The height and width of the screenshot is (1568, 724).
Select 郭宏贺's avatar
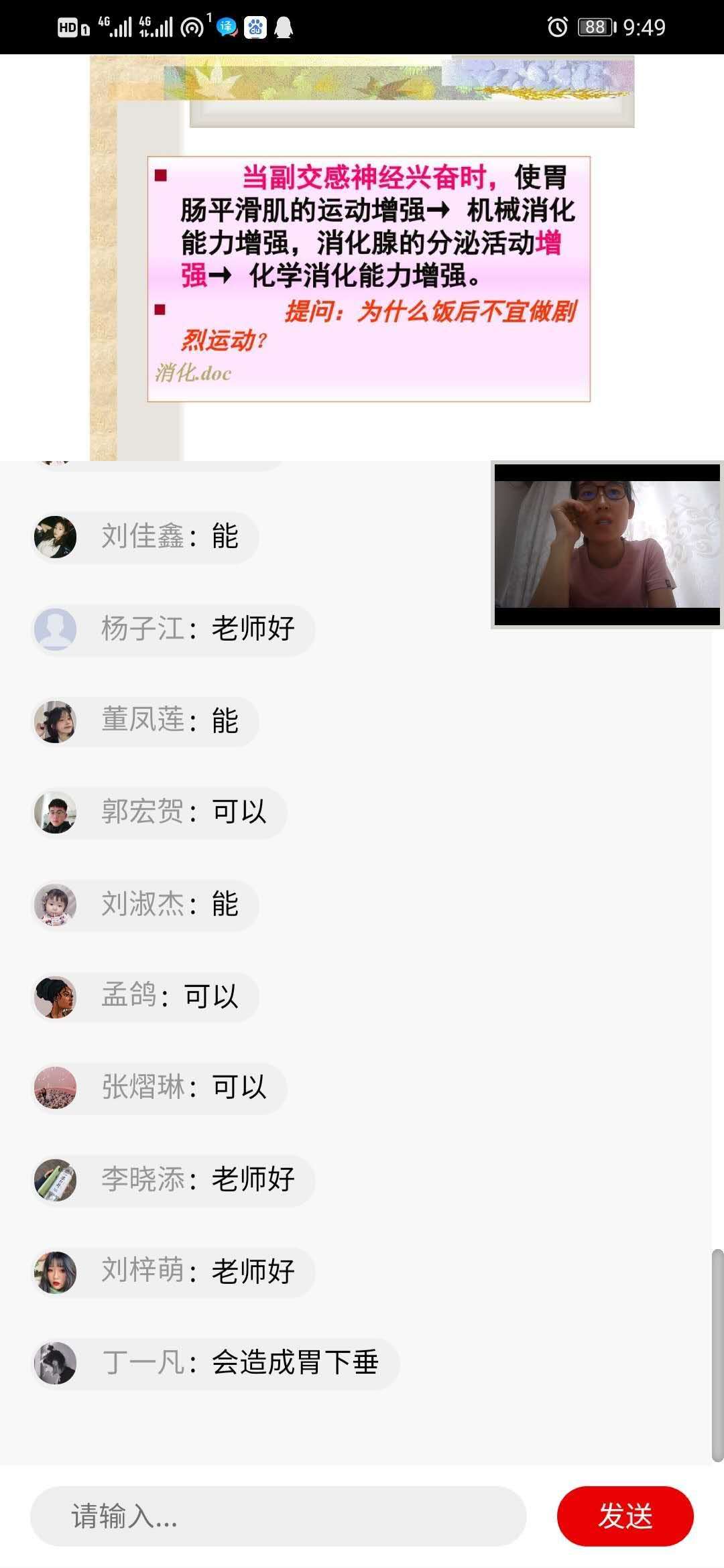(x=55, y=812)
